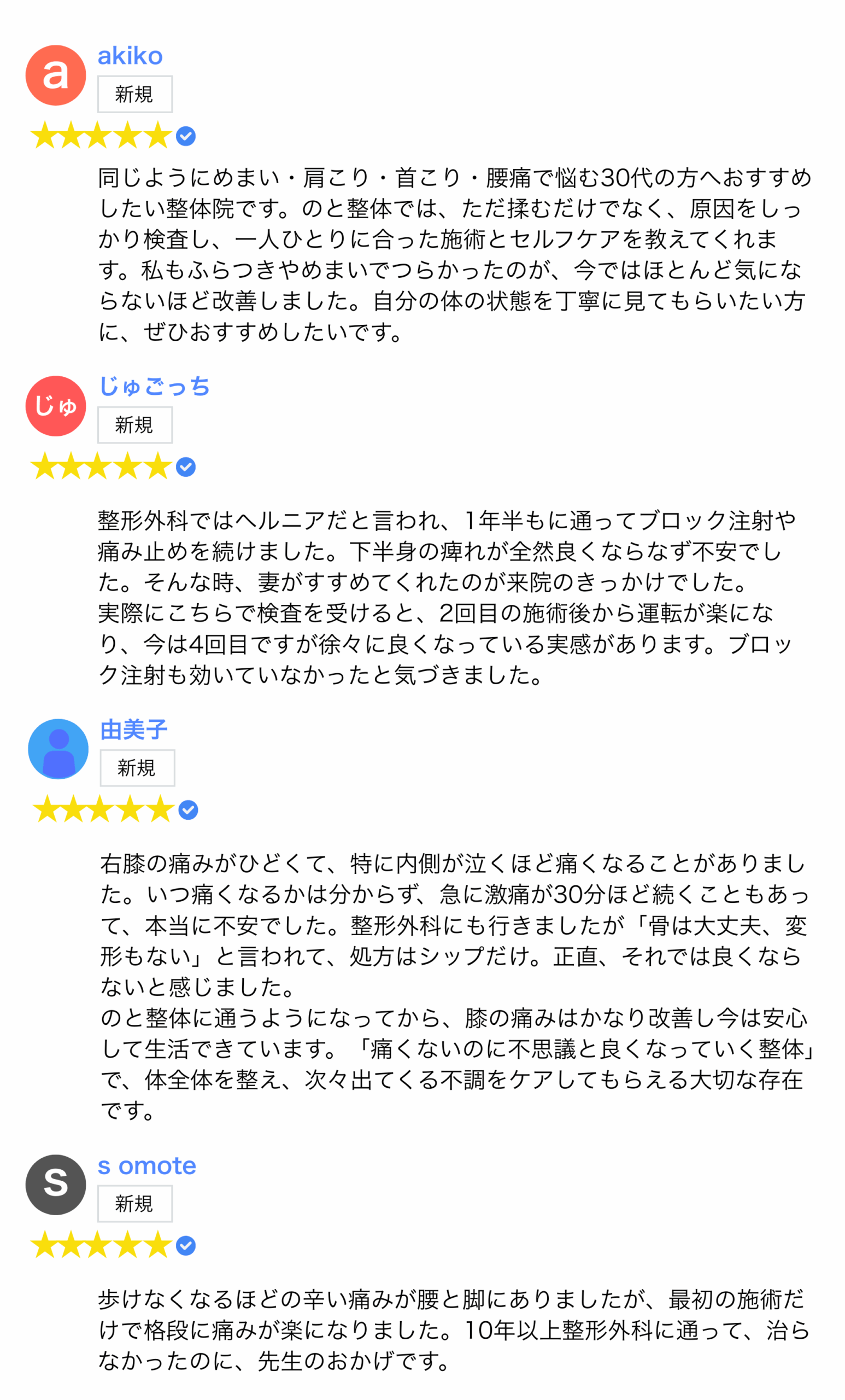Tap the verified badge on akiko's review
The width and height of the screenshot is (845, 1400).
[186, 136]
